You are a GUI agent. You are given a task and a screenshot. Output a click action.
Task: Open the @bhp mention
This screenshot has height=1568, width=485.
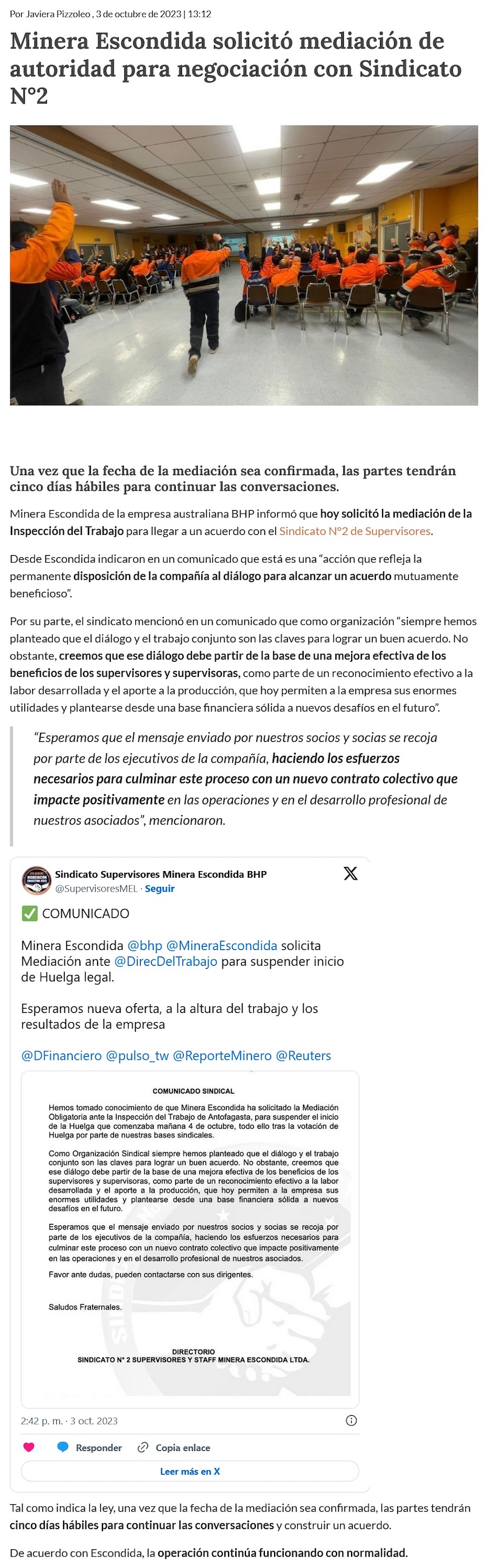click(x=145, y=945)
